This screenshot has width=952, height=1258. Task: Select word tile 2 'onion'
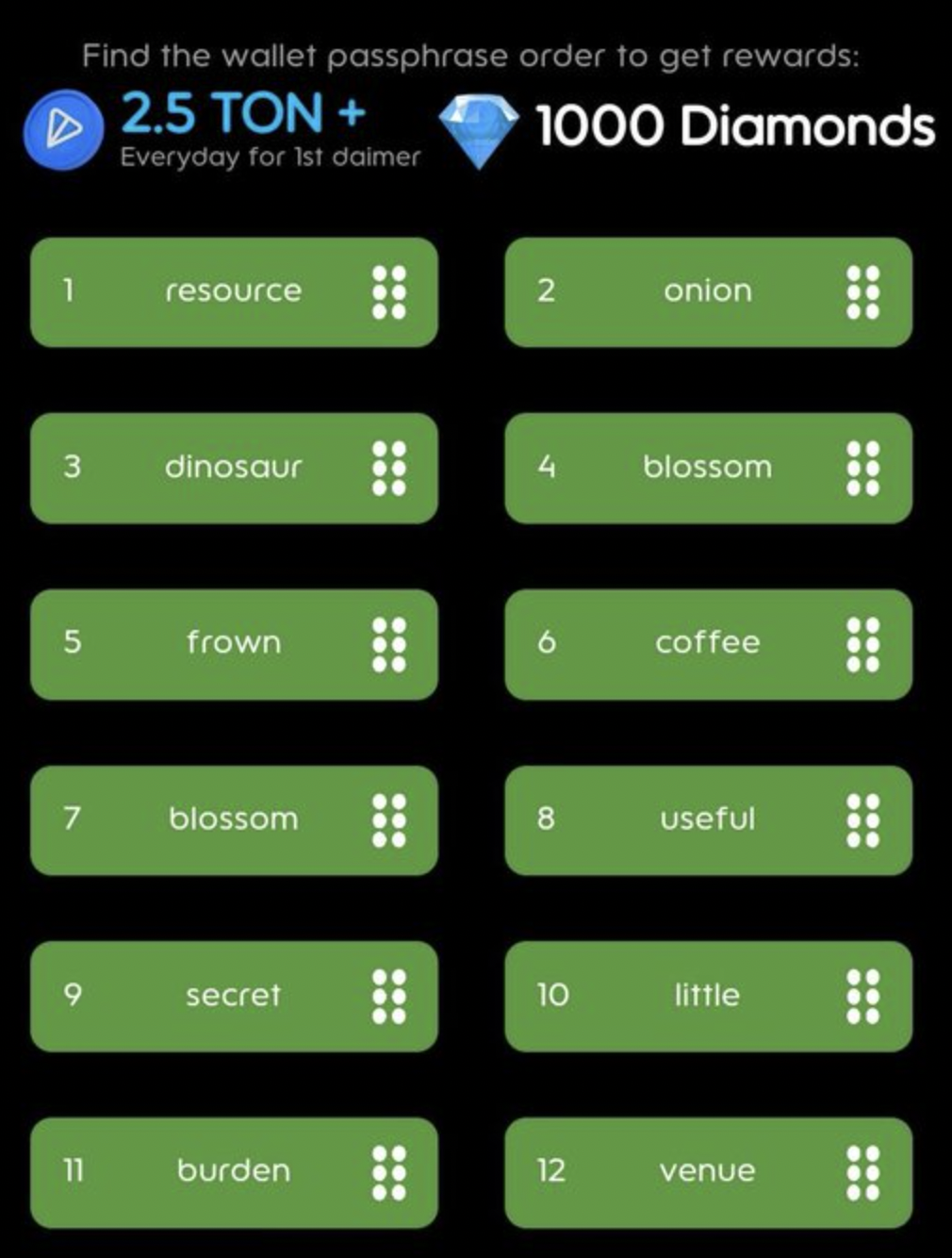tap(707, 291)
